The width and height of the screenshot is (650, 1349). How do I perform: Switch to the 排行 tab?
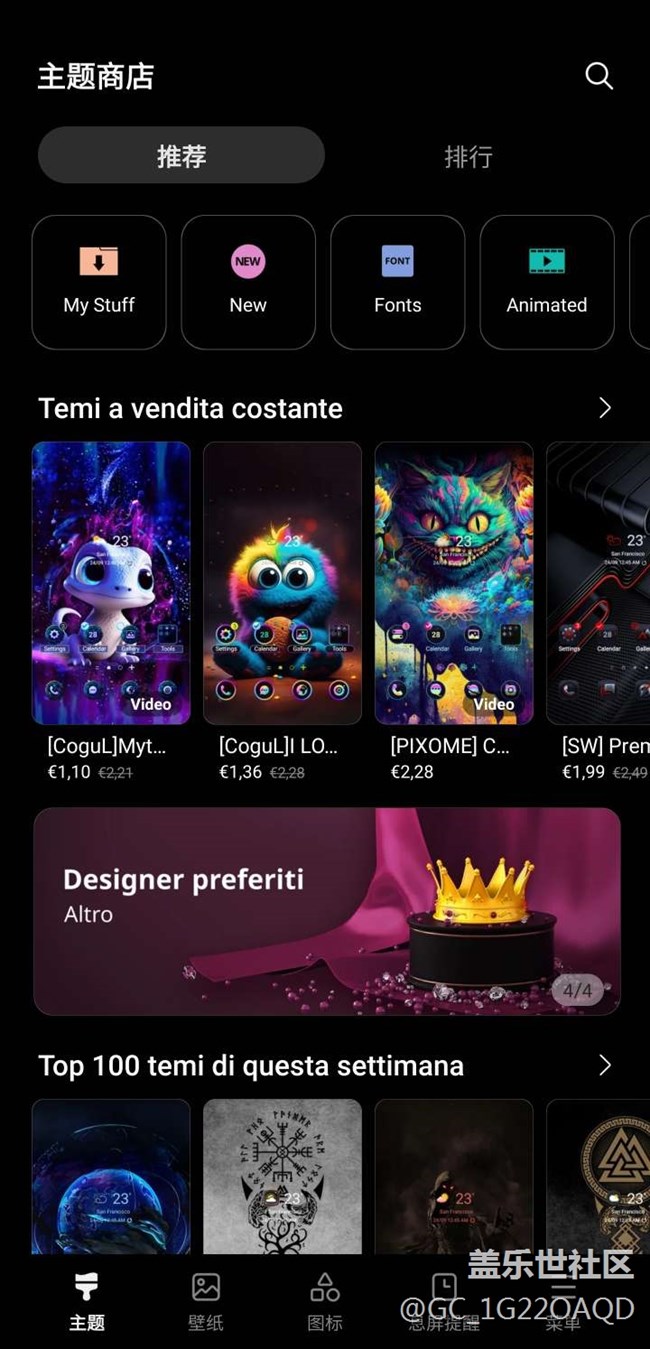click(x=468, y=156)
